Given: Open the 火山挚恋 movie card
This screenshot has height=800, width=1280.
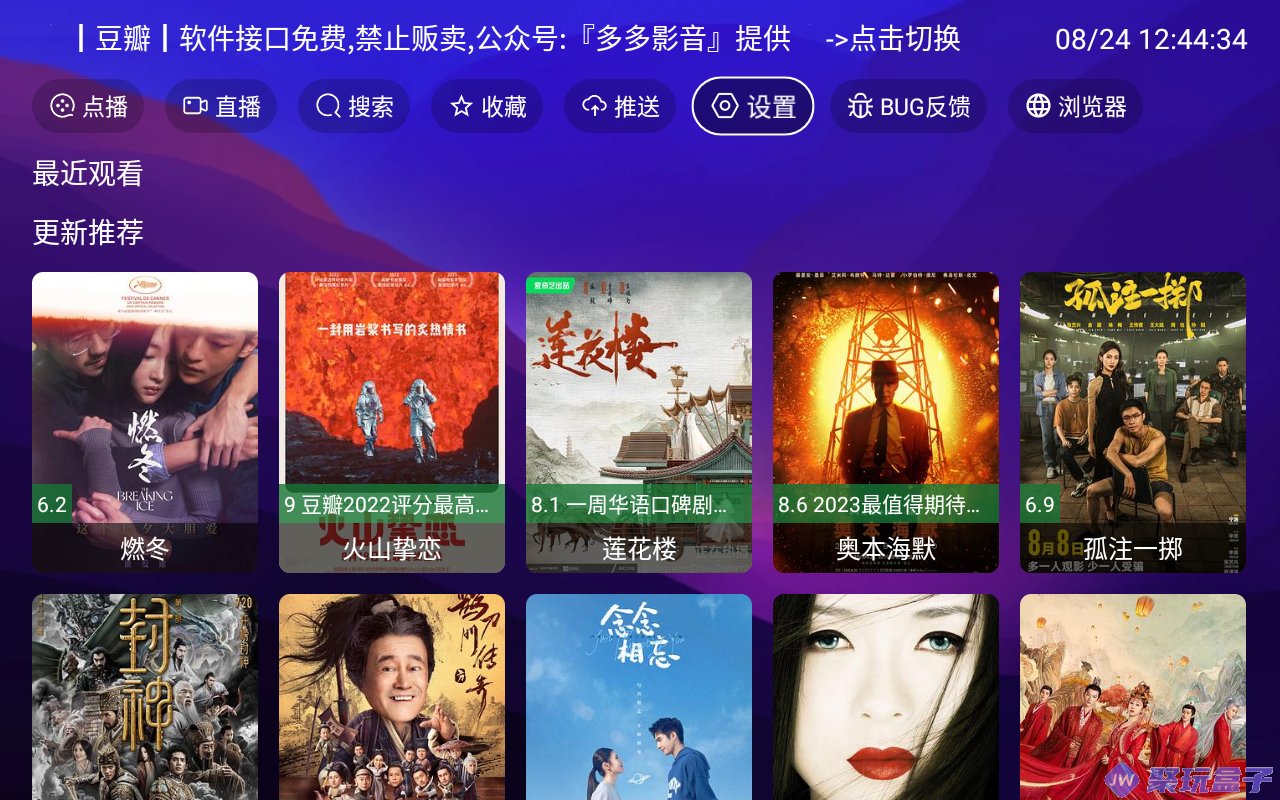Looking at the screenshot, I should click(x=392, y=420).
